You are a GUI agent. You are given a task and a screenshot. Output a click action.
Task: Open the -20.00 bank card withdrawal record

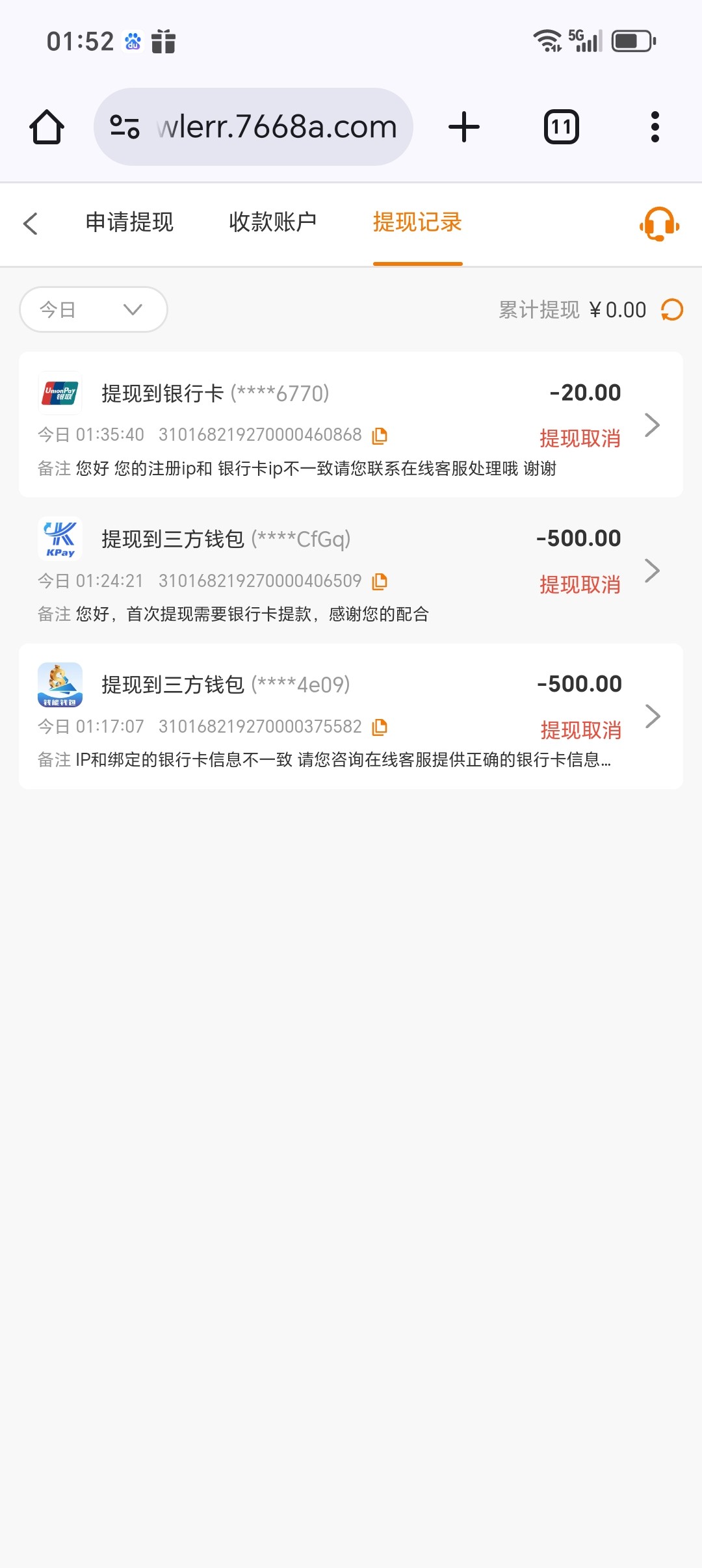click(x=651, y=425)
